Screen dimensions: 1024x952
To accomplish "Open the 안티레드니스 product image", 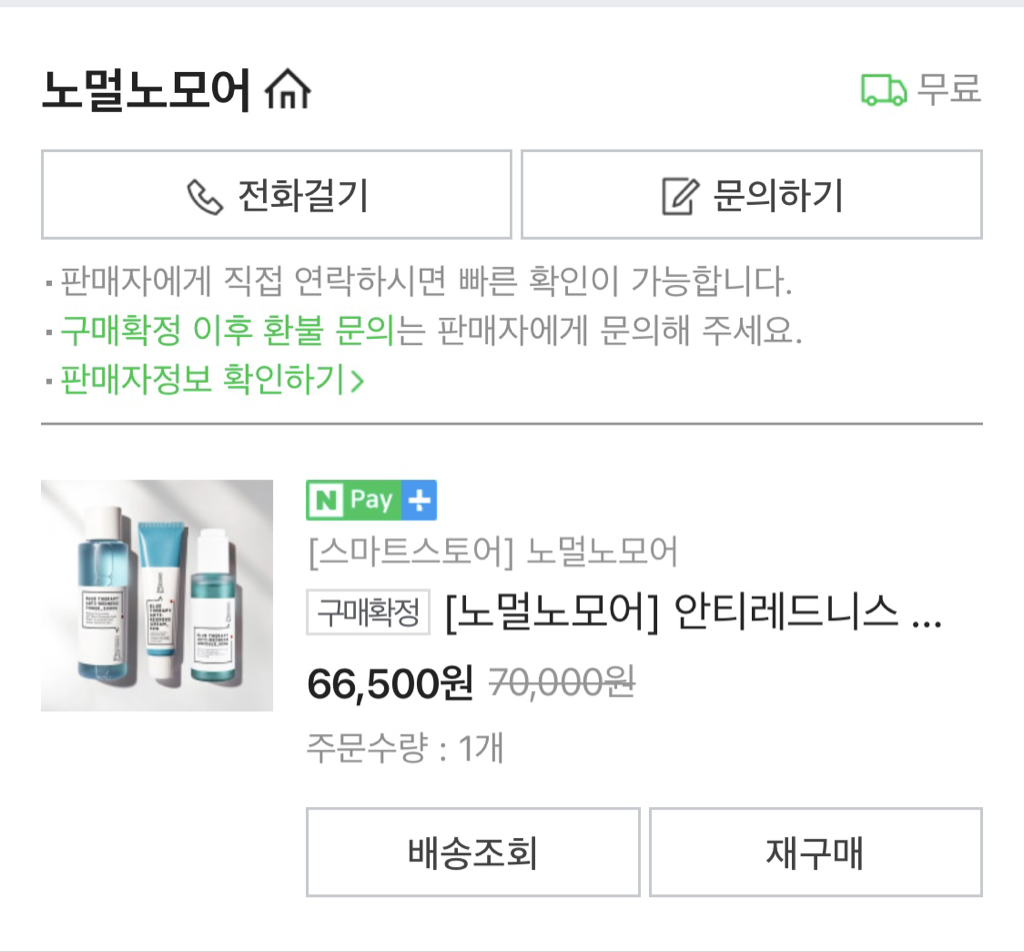I will [157, 596].
